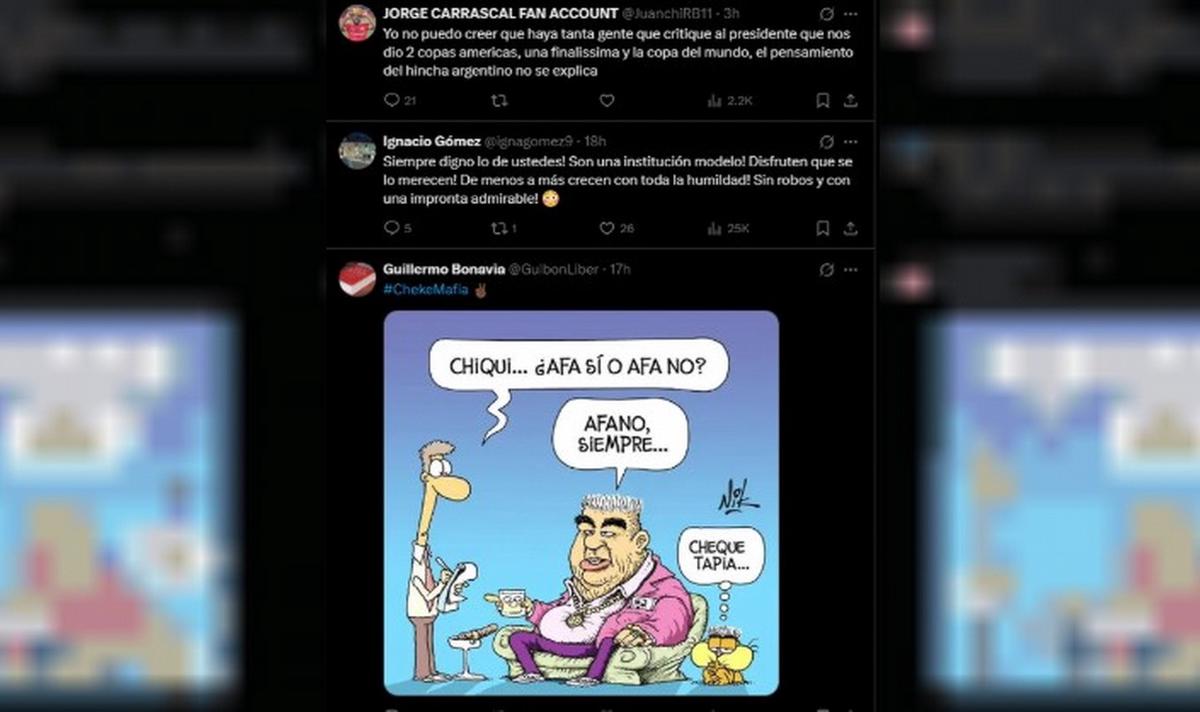This screenshot has height=712, width=1200.
Task: Bookmark Ignacio Gómez's tweet
Action: [x=822, y=228]
